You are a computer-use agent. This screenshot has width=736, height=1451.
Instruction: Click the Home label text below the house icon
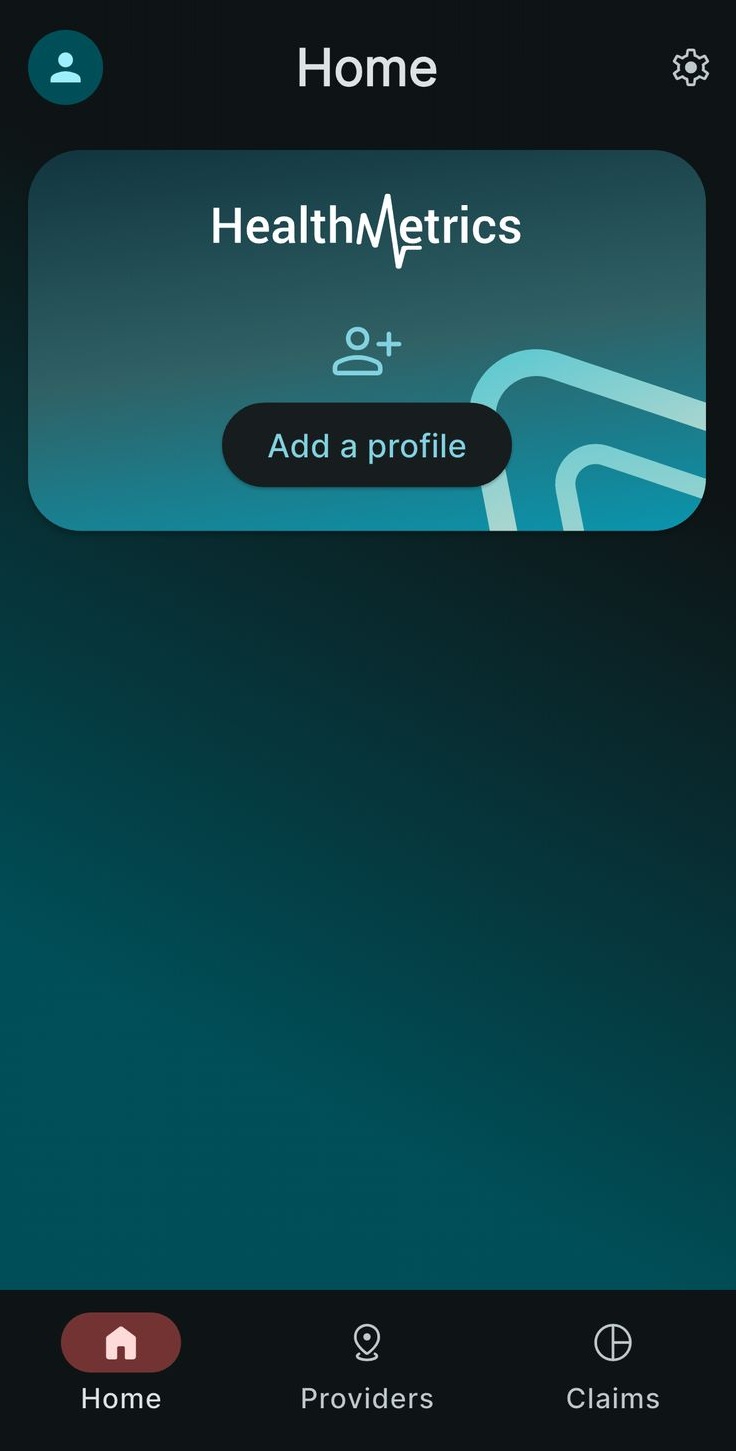pos(120,1398)
